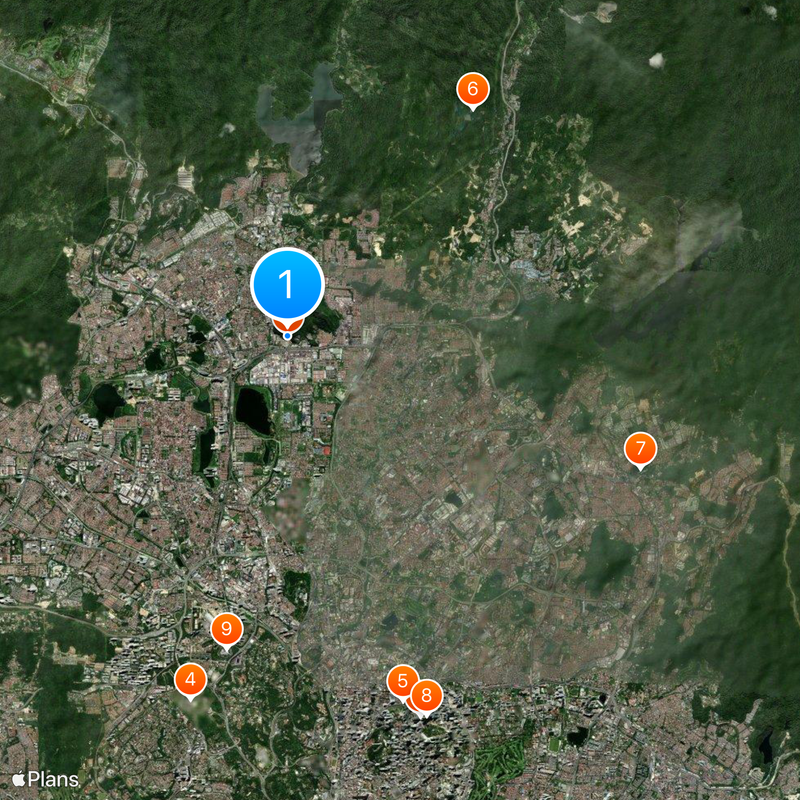Image resolution: width=800 pixels, height=800 pixels.
Task: Open the orange pin numbered 7
Action: click(640, 449)
